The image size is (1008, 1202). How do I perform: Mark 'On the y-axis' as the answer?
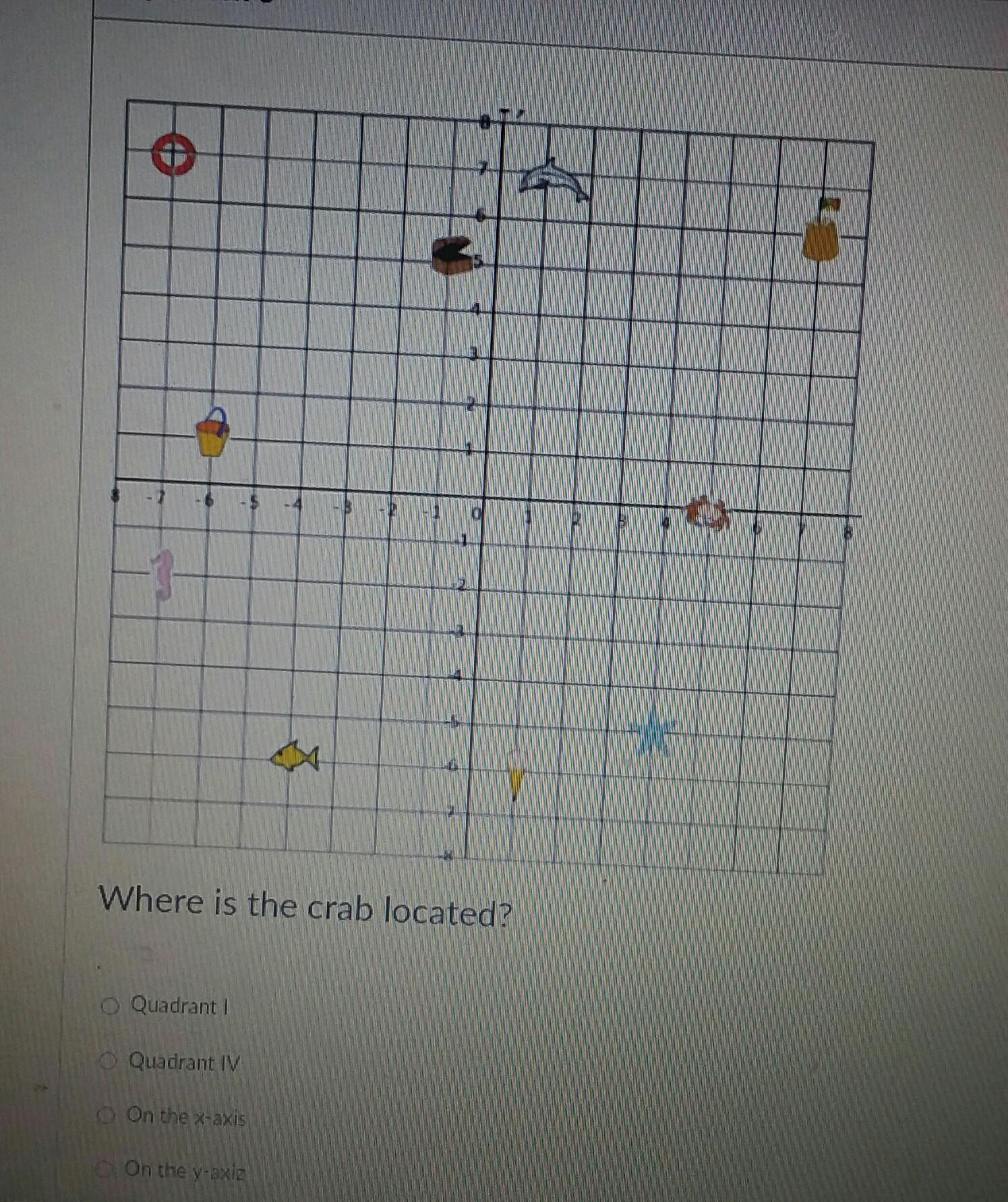[105, 1169]
